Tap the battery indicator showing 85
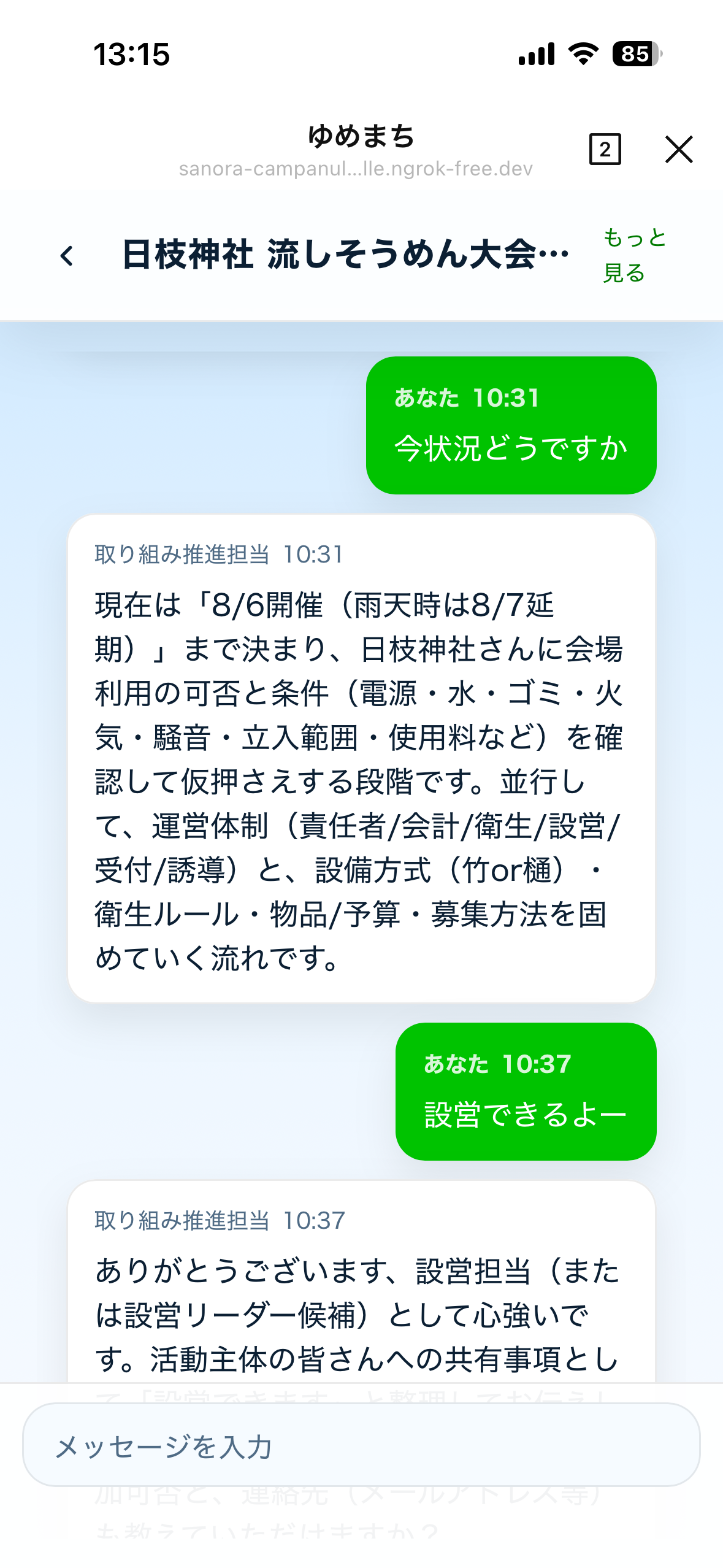This screenshot has height=1568, width=723. [x=631, y=55]
